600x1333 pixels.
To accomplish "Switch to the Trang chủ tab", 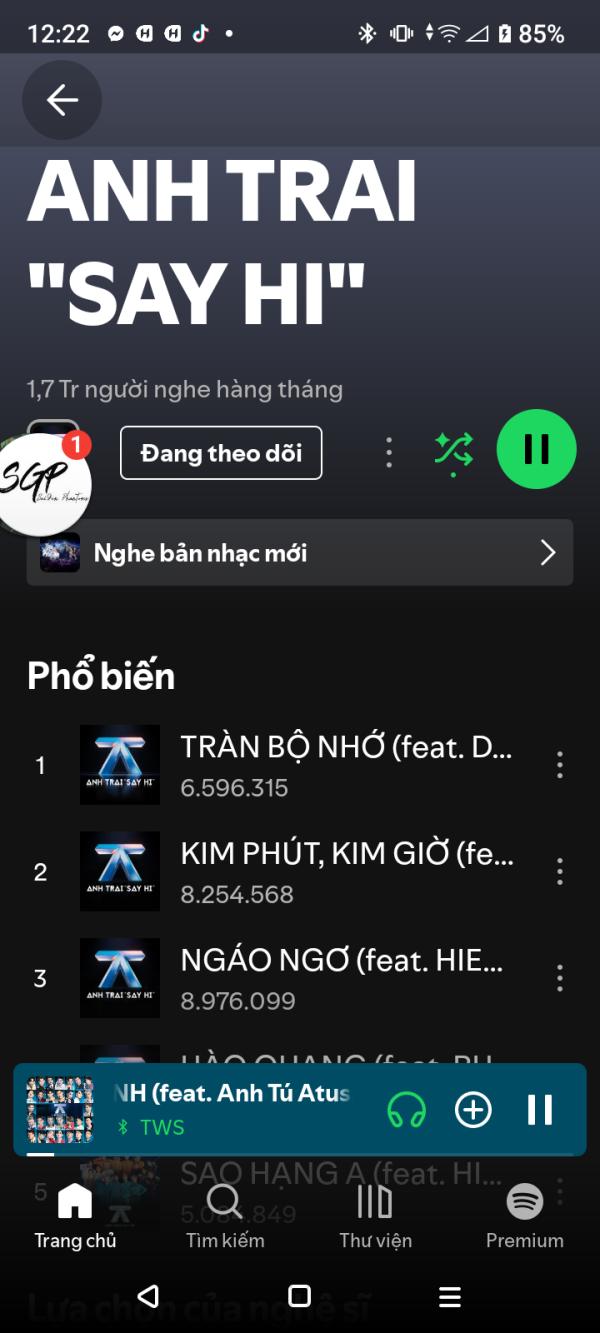I will 75,1215.
